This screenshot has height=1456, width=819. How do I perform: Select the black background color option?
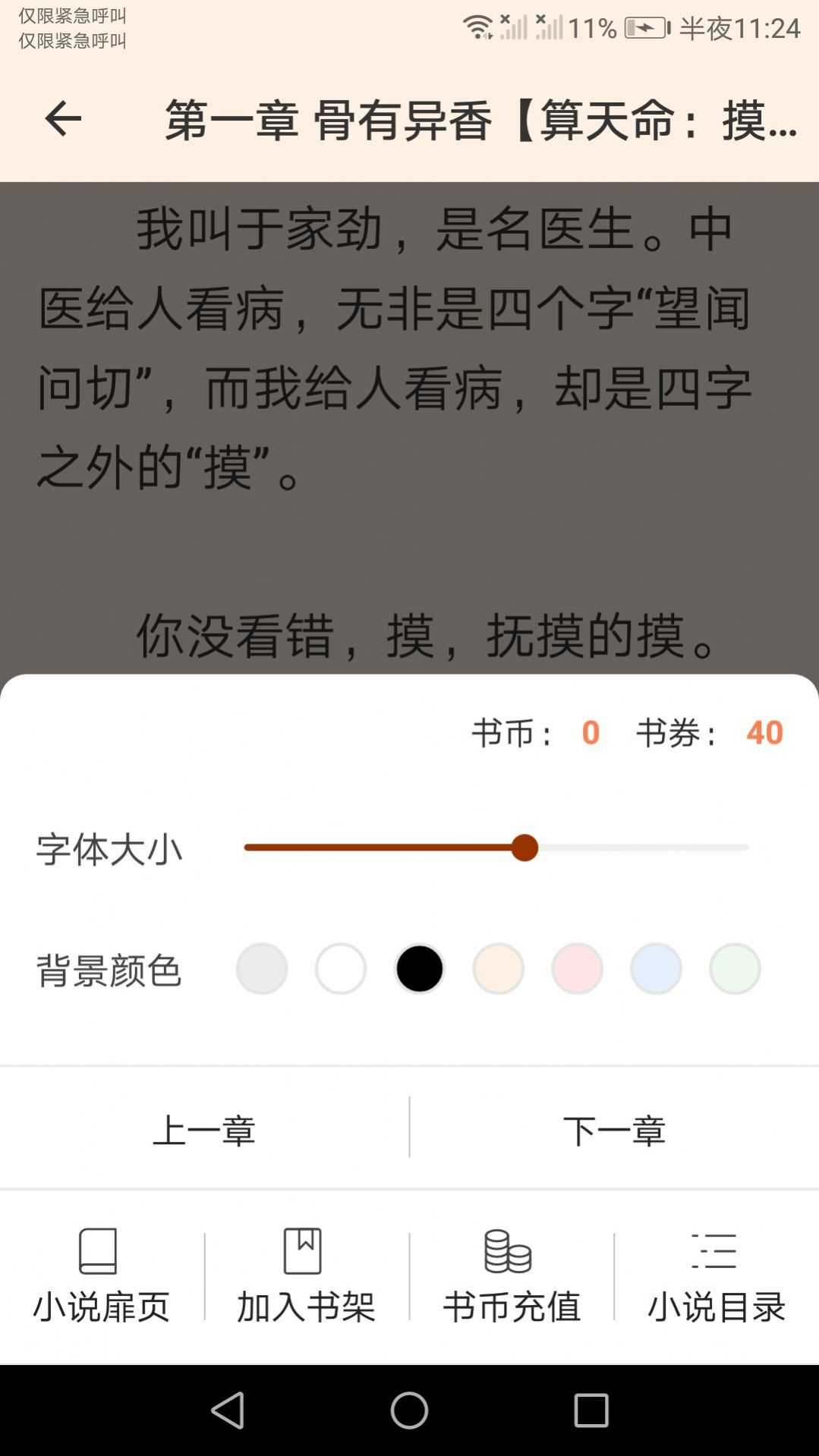420,969
